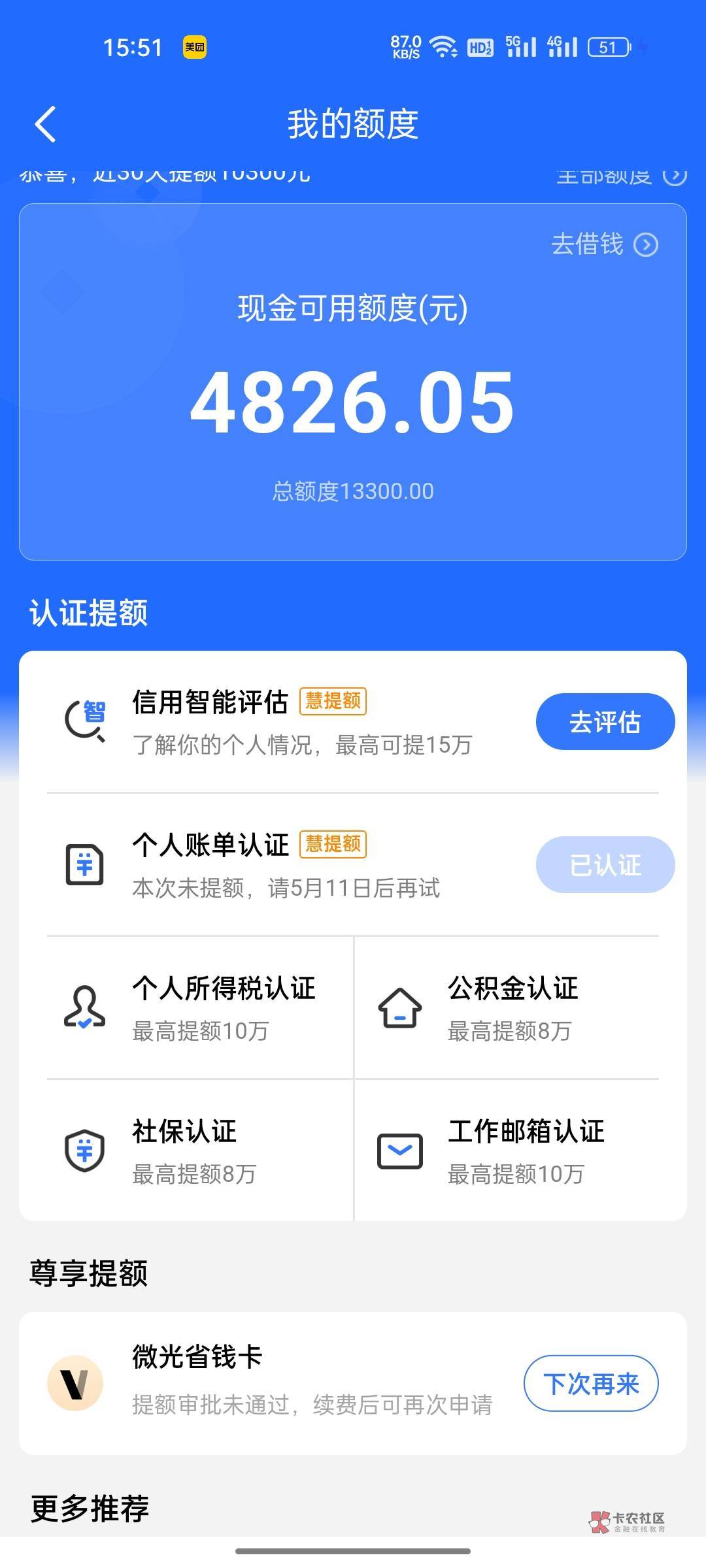706x1568 pixels.
Task: Open 个人账单认证 row
Action: click(353, 865)
